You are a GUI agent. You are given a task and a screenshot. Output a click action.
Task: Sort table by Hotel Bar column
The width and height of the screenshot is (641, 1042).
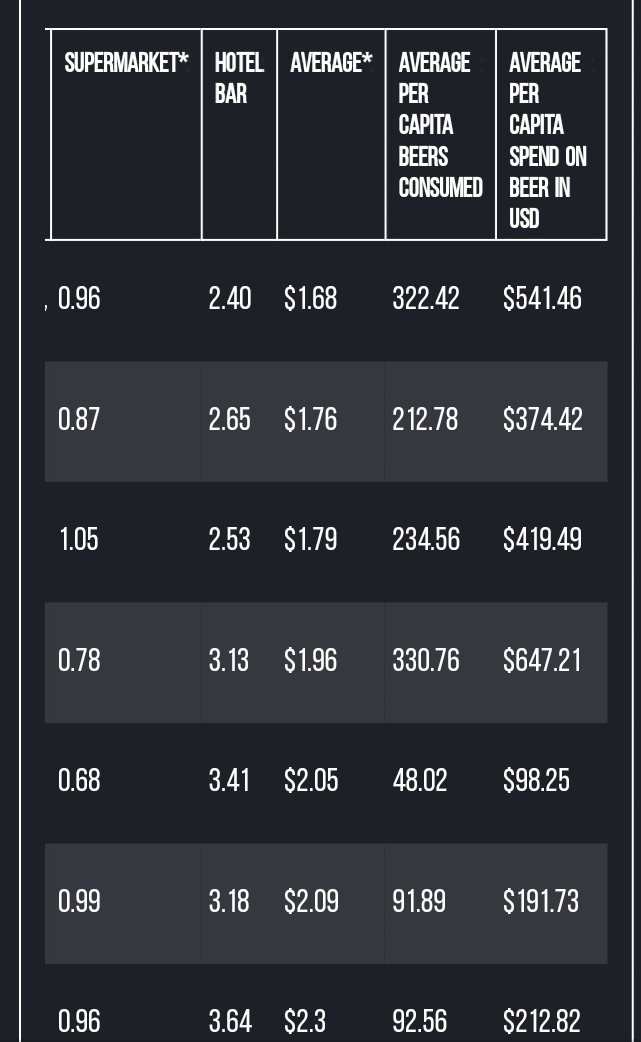pos(238,78)
